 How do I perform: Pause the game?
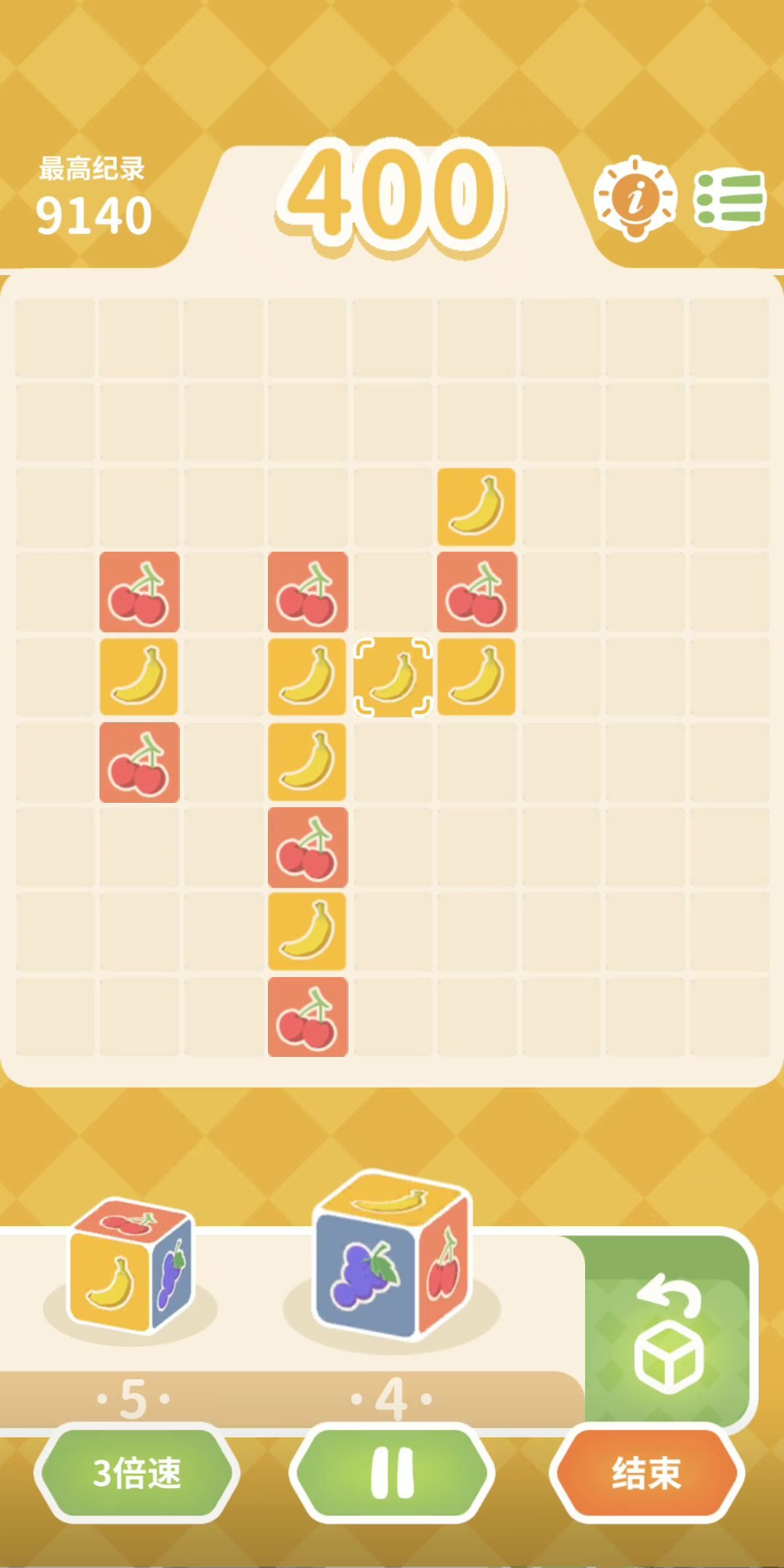[392, 1473]
